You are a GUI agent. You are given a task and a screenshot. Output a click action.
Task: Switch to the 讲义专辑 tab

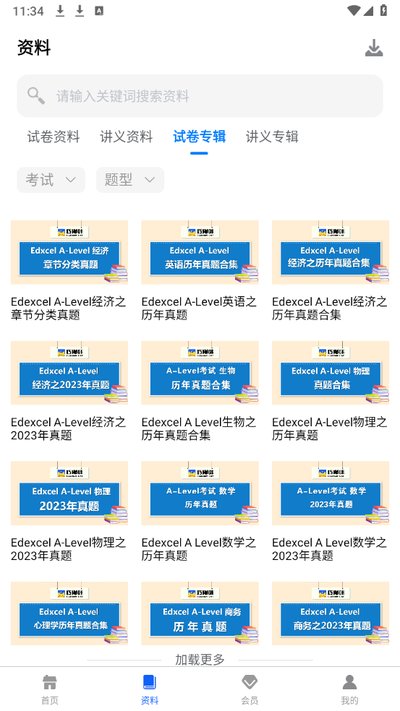pyautogui.click(x=272, y=136)
